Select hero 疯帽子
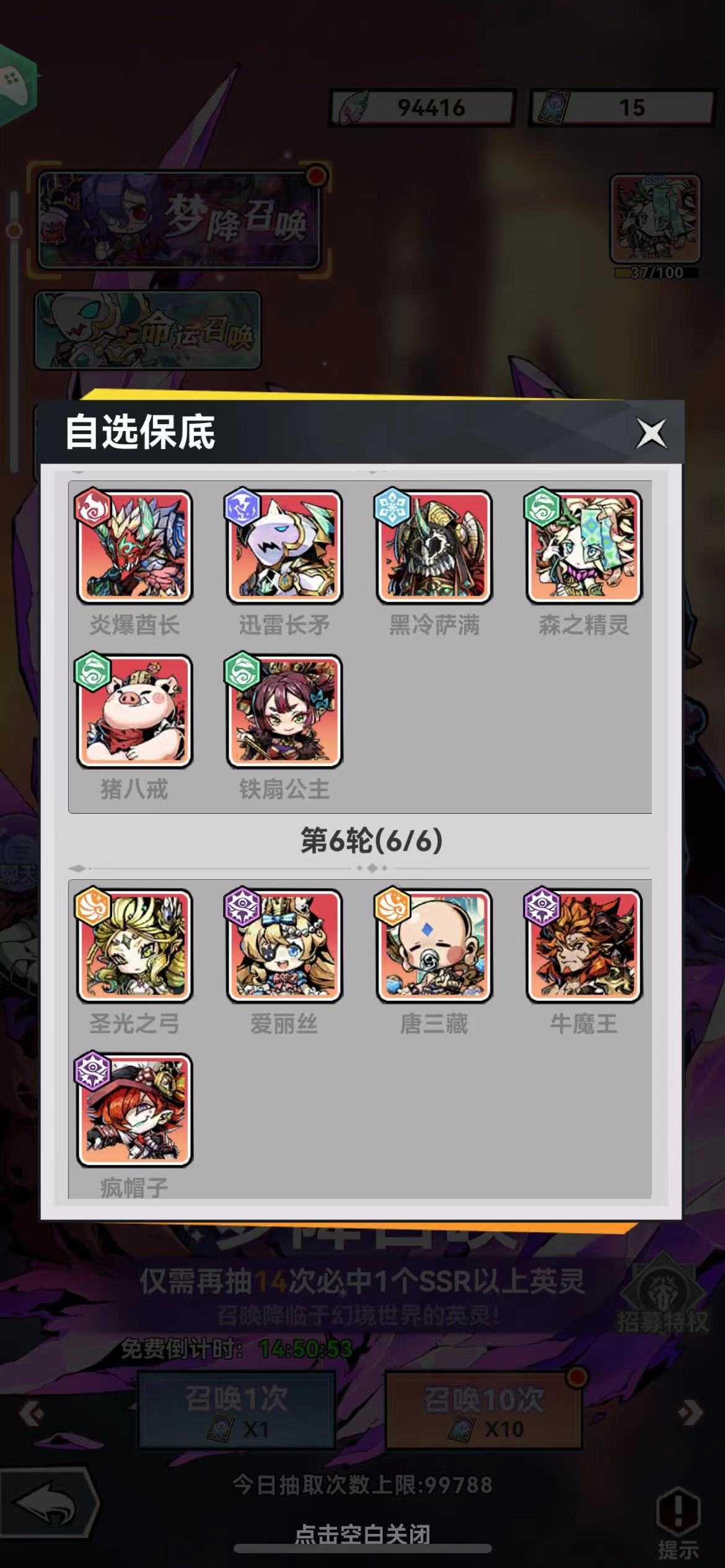The width and height of the screenshot is (725, 1568). (x=134, y=1110)
